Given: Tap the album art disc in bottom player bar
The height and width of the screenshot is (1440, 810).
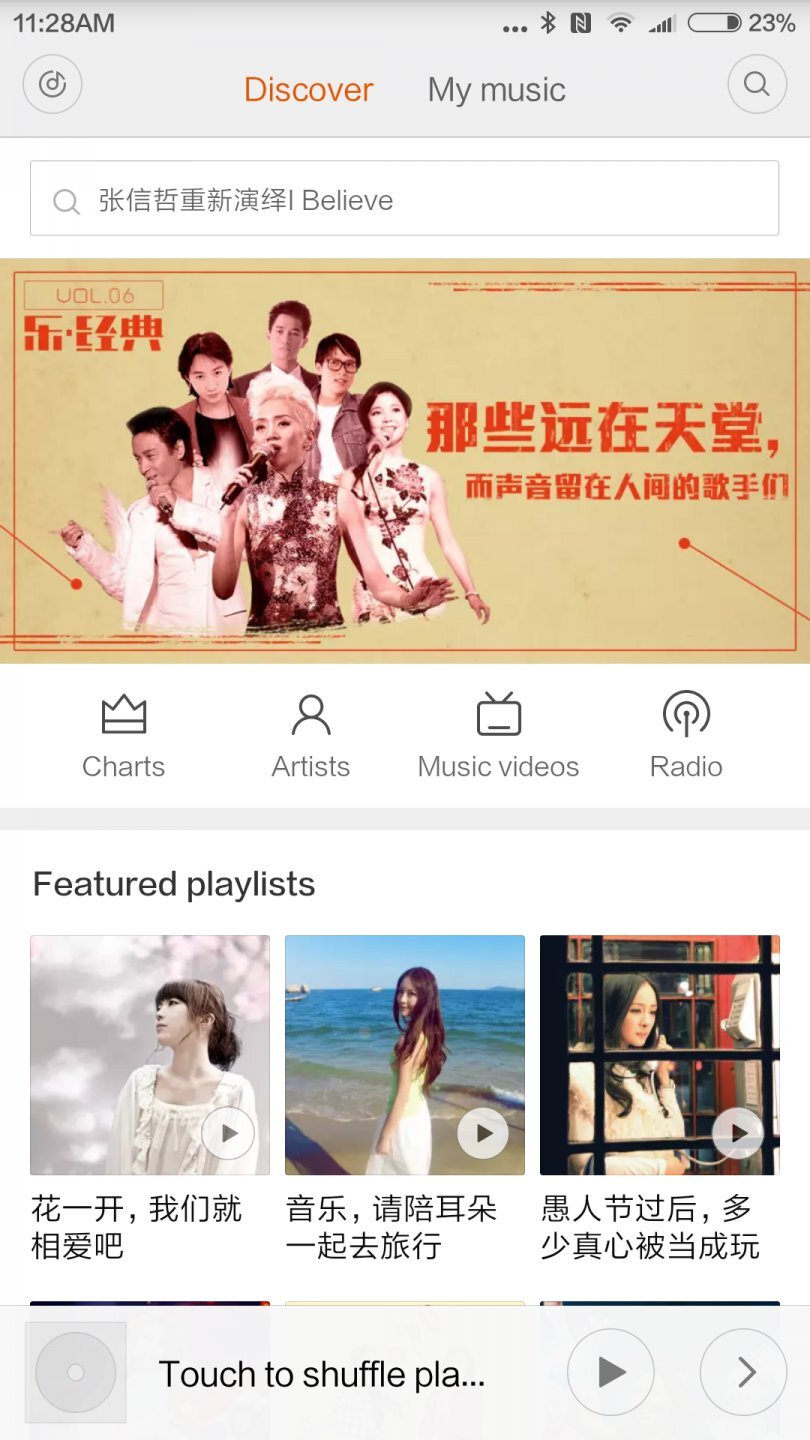Looking at the screenshot, I should click(75, 1373).
